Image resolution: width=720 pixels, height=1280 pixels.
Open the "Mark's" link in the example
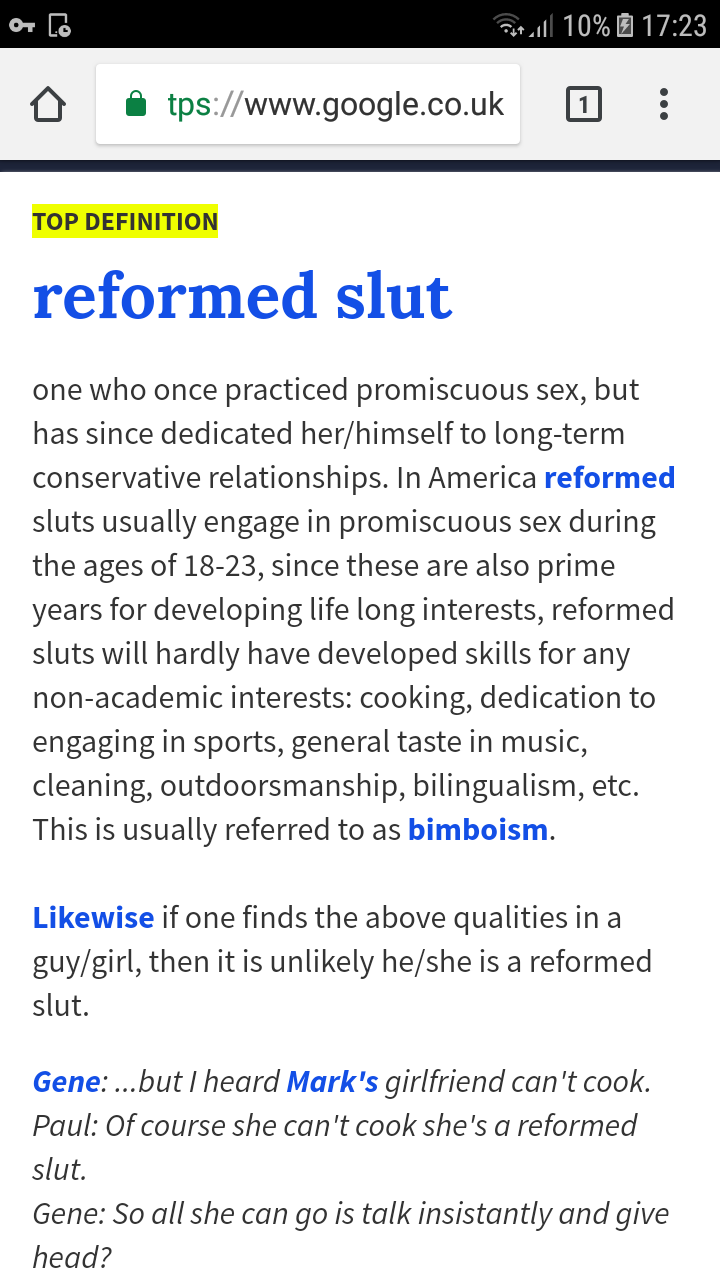pyautogui.click(x=332, y=1082)
